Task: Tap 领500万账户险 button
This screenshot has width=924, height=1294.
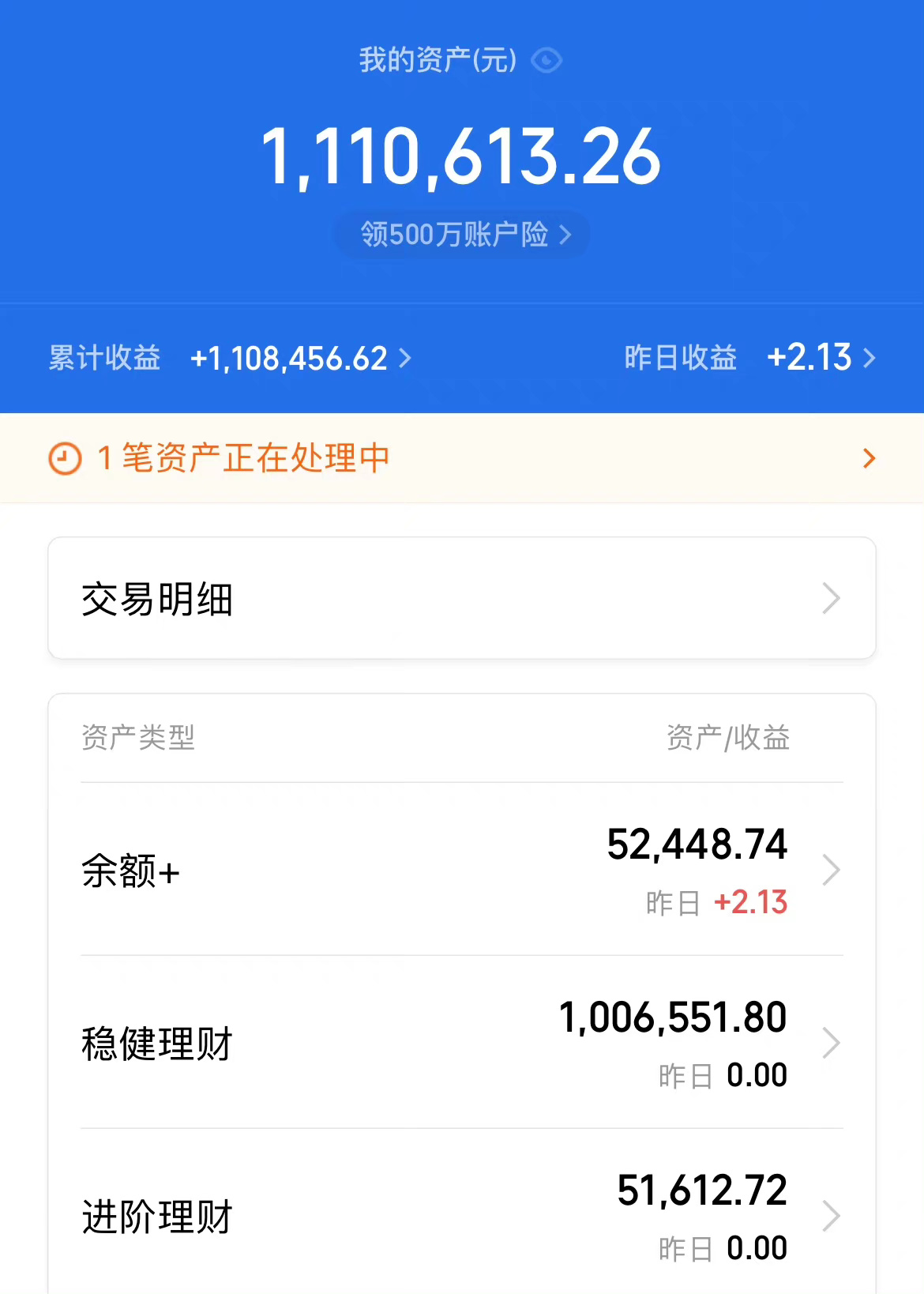Action: 464,235
